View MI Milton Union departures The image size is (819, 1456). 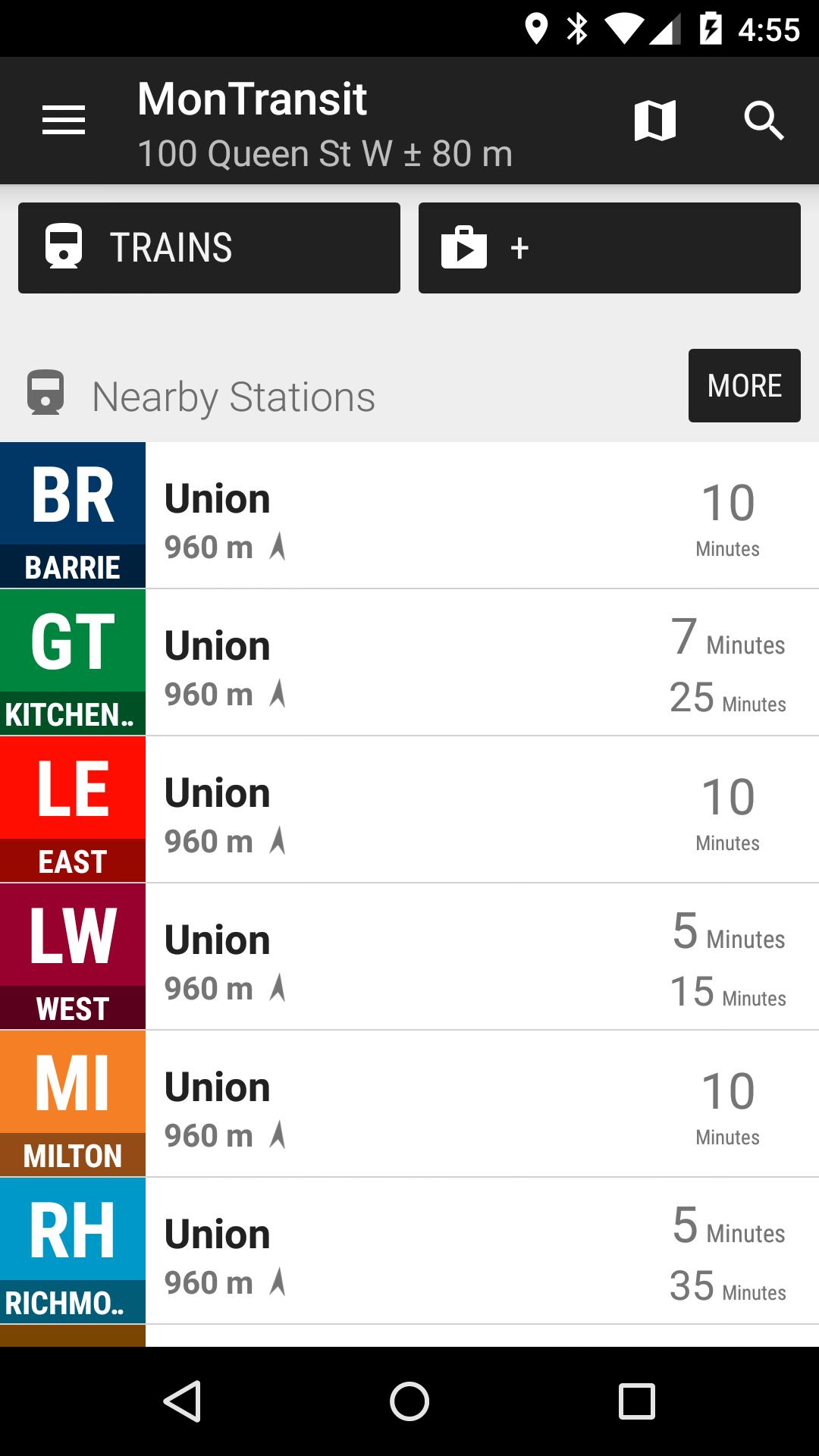(x=409, y=1103)
